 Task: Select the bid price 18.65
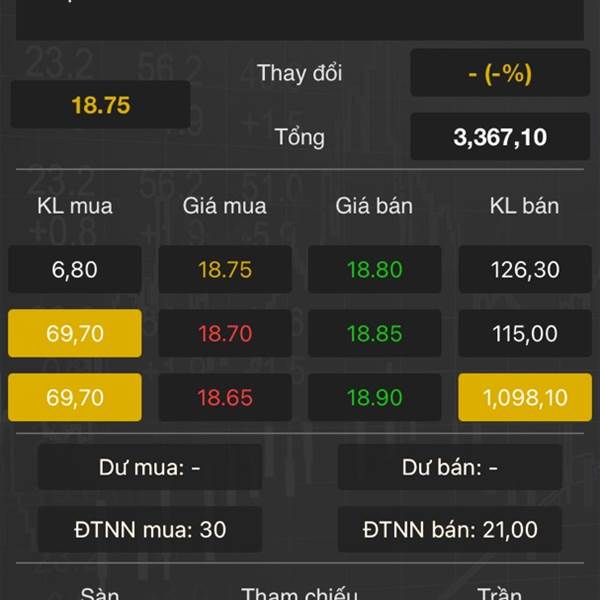(225, 398)
